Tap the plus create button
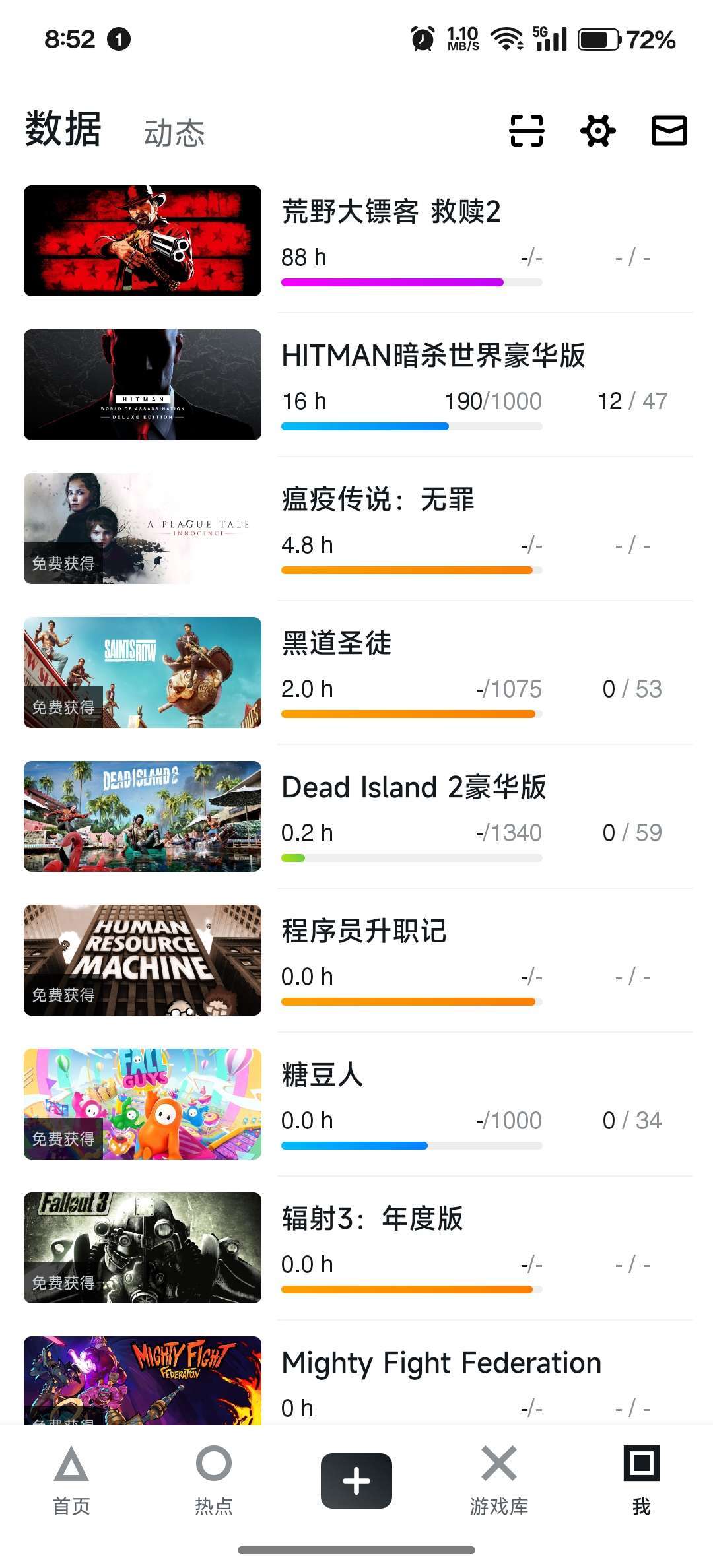Screen dimensions: 713x1568 tap(356, 1481)
